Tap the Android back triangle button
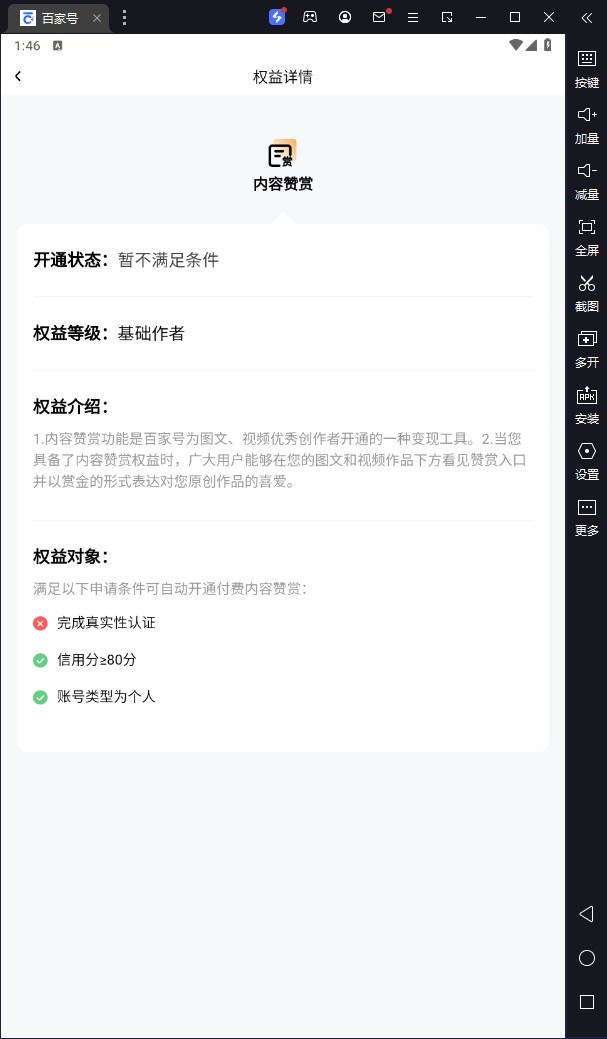607x1039 pixels. [587, 914]
